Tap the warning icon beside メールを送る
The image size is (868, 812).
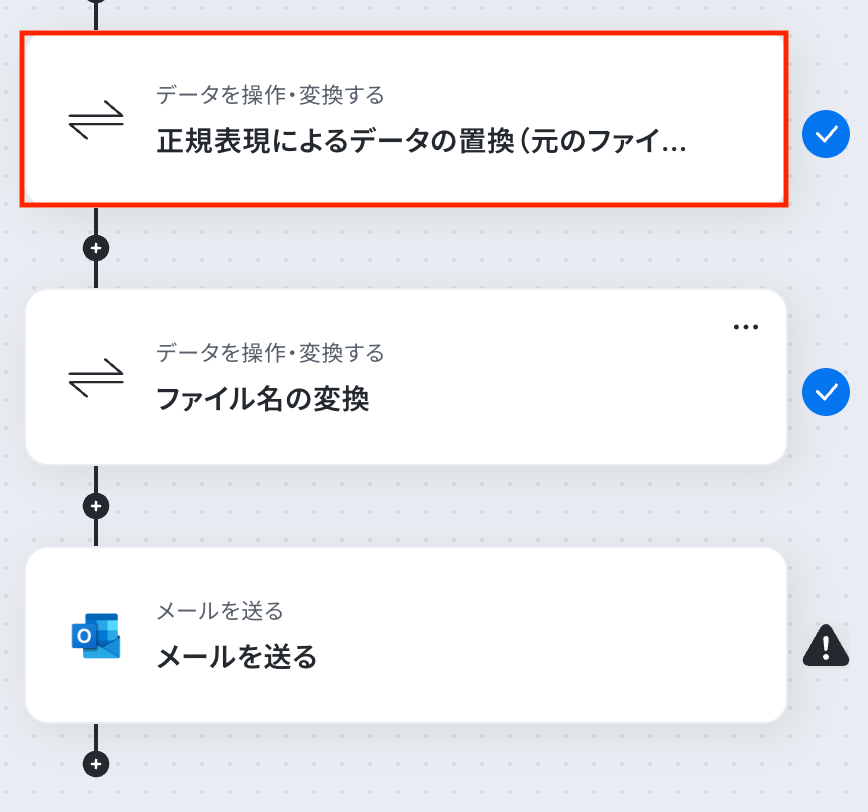tap(825, 645)
